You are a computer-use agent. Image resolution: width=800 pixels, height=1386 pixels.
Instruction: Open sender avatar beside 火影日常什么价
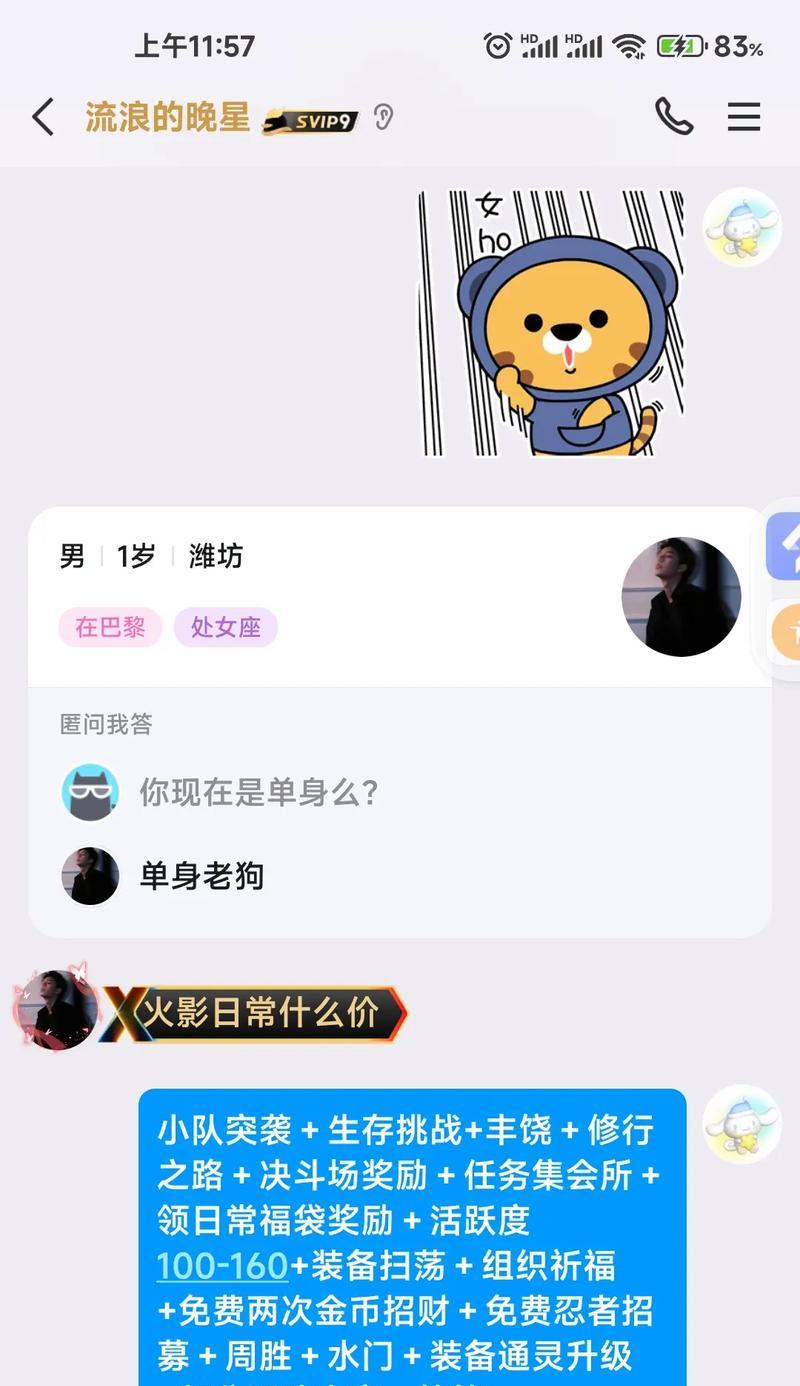point(58,1009)
